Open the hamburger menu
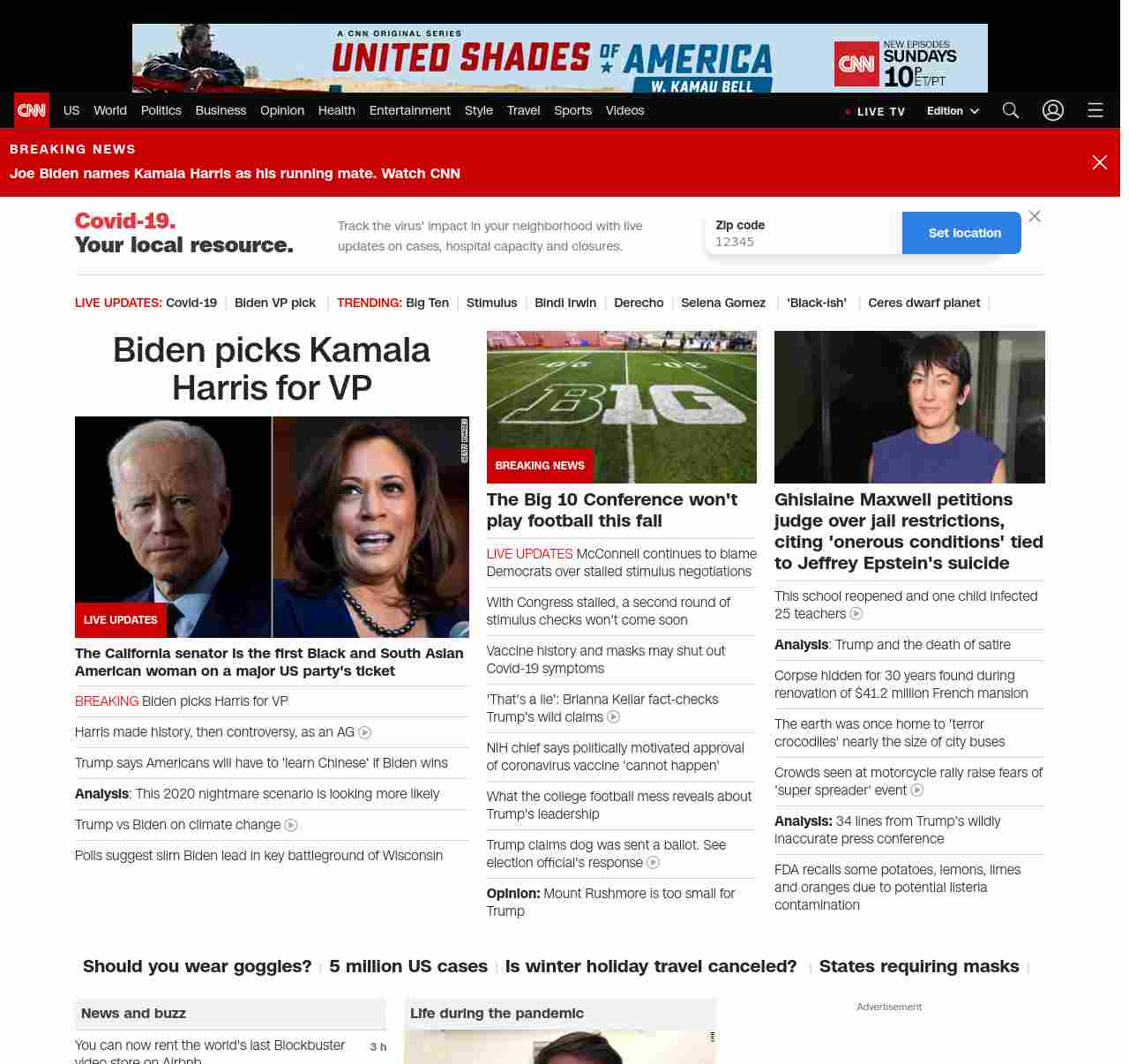The height and width of the screenshot is (1064, 1129). point(1095,110)
